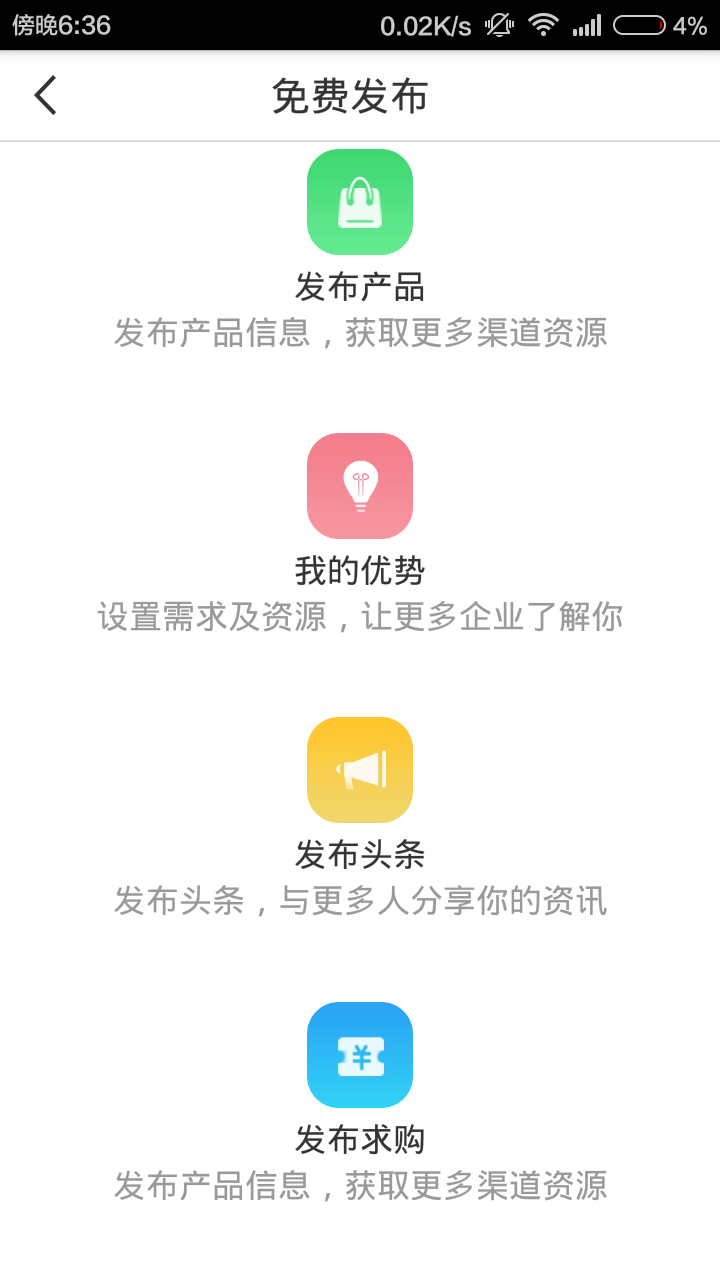Viewport: 720px width, 1280px height.
Task: Tap the 发布产品 label under green icon
Action: 360,287
